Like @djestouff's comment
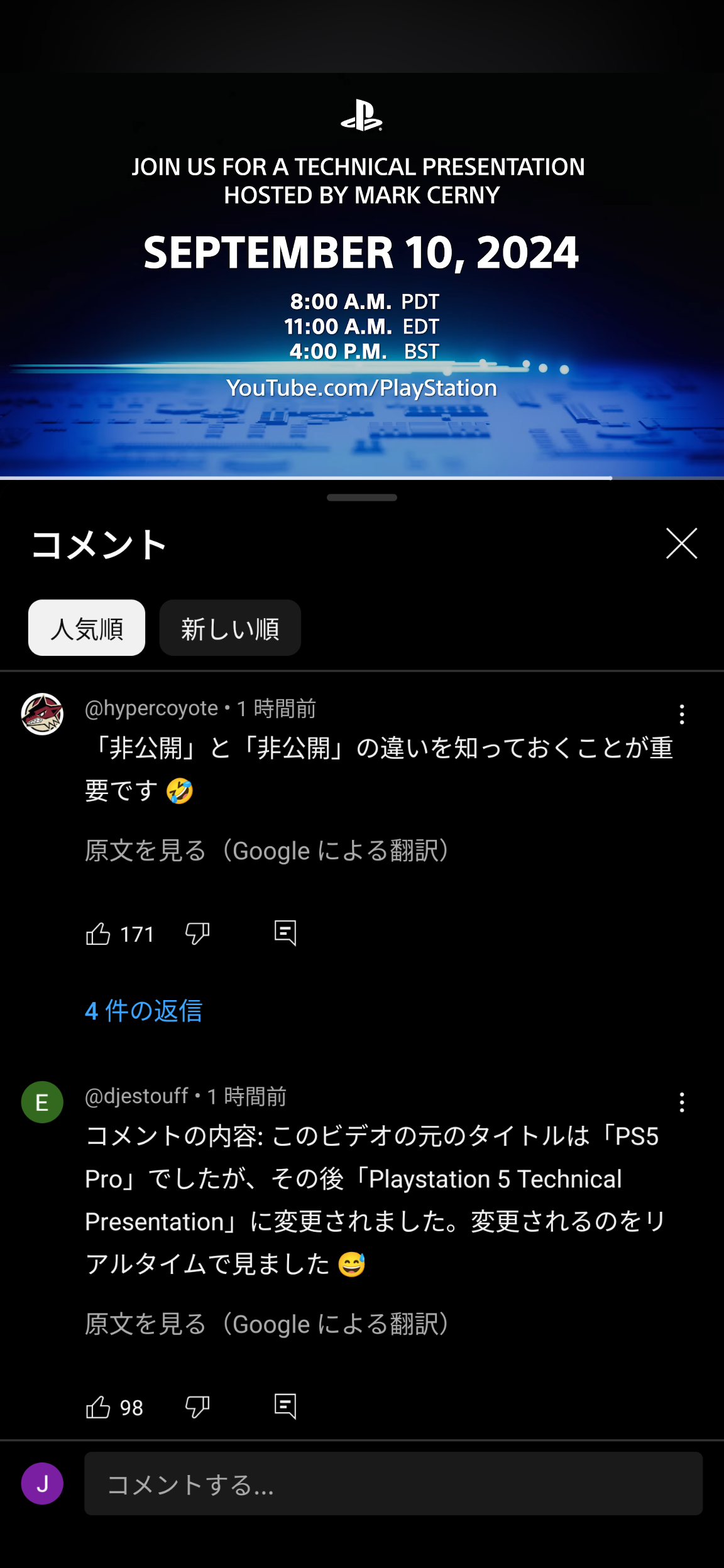Image resolution: width=724 pixels, height=1568 pixels. 98,1407
